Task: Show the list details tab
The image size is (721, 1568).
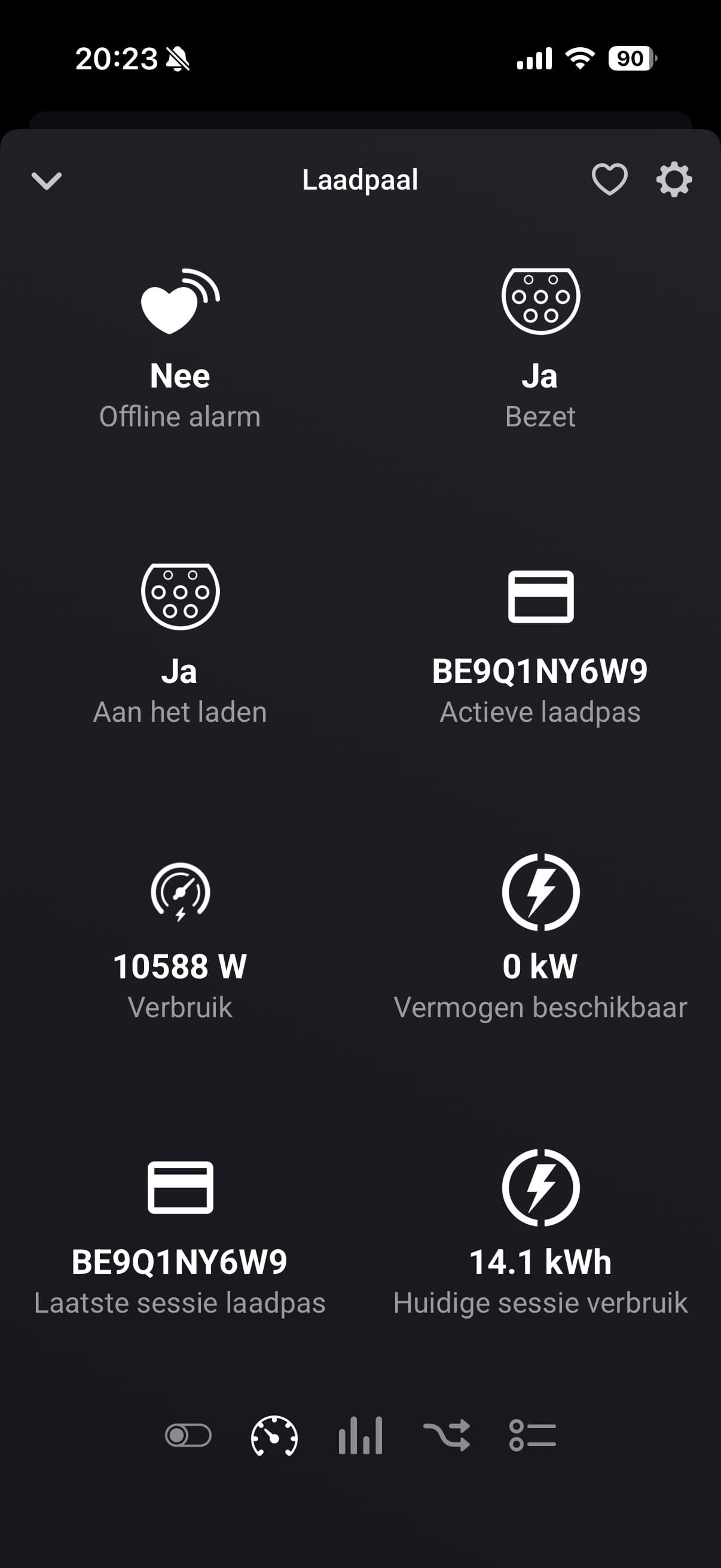Action: pyautogui.click(x=533, y=1436)
